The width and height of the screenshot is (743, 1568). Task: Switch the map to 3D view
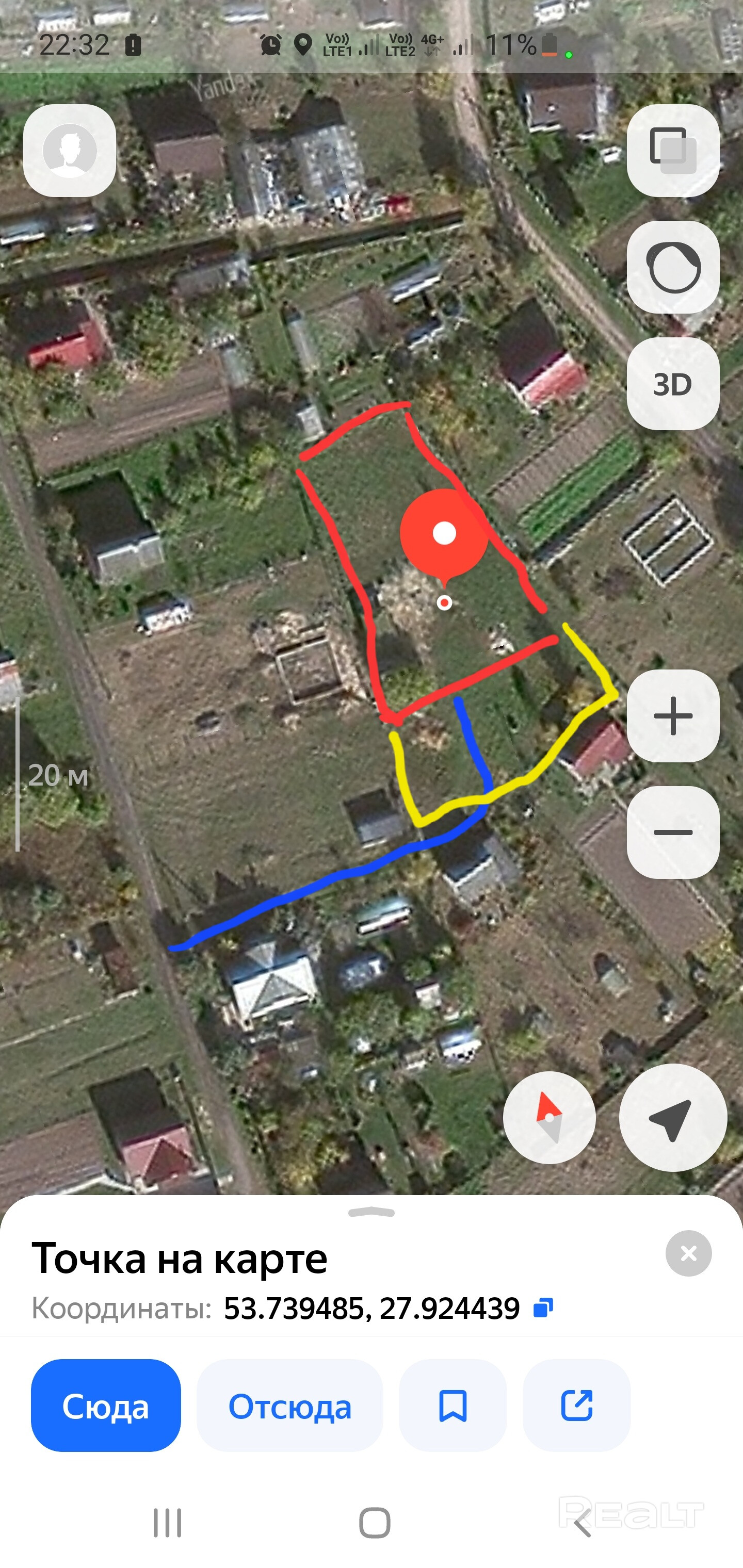pos(673,384)
